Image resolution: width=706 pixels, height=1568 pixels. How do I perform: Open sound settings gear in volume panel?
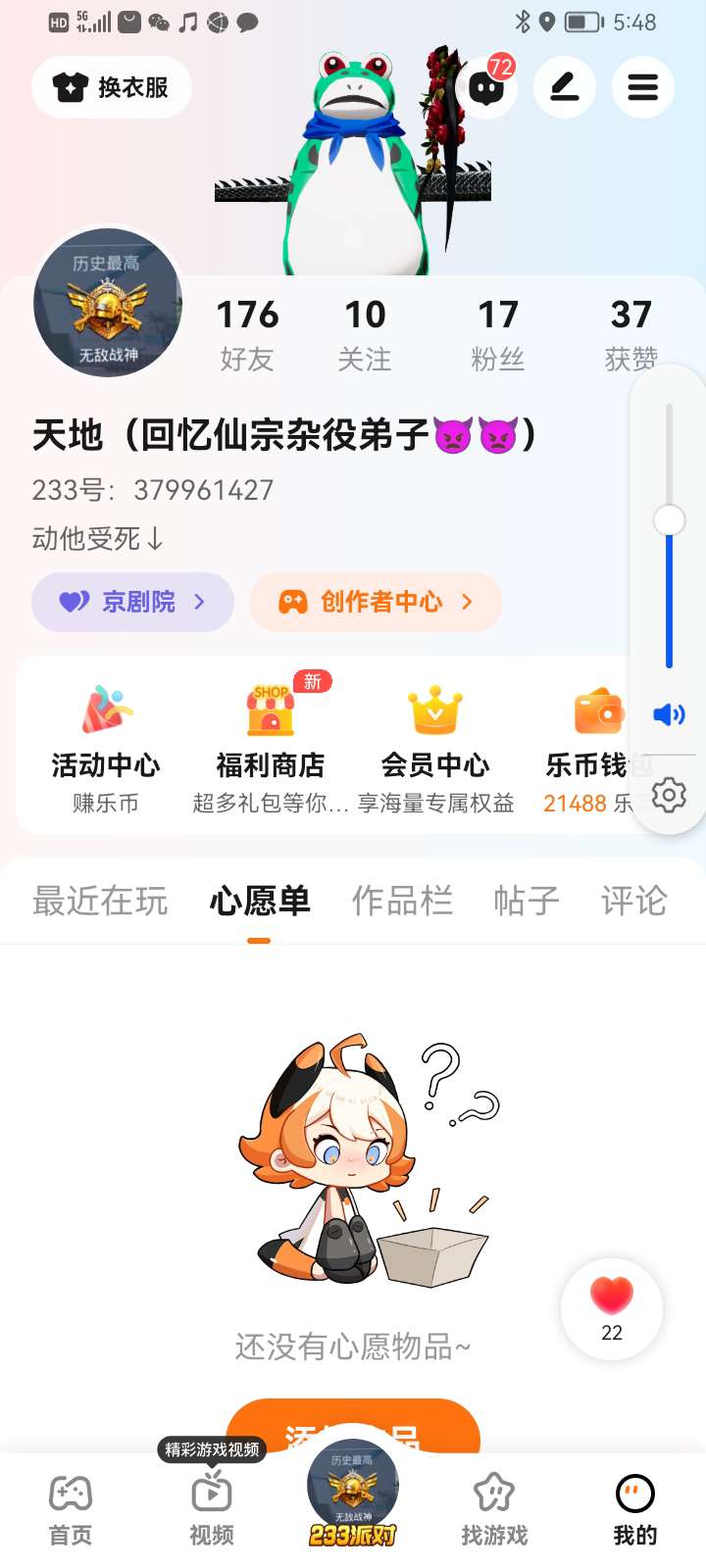(669, 795)
